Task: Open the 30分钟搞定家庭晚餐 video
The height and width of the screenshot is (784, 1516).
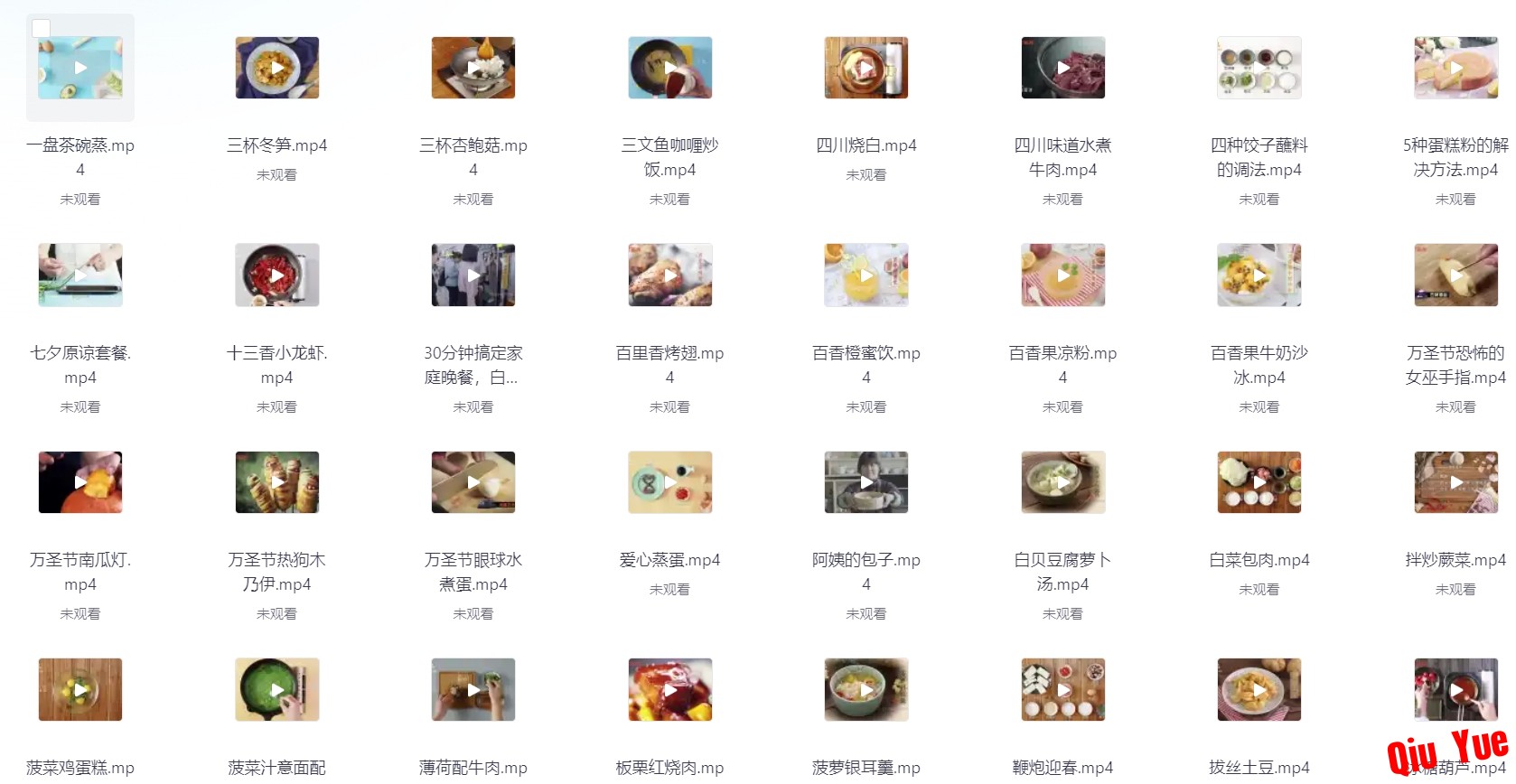Action: point(473,275)
